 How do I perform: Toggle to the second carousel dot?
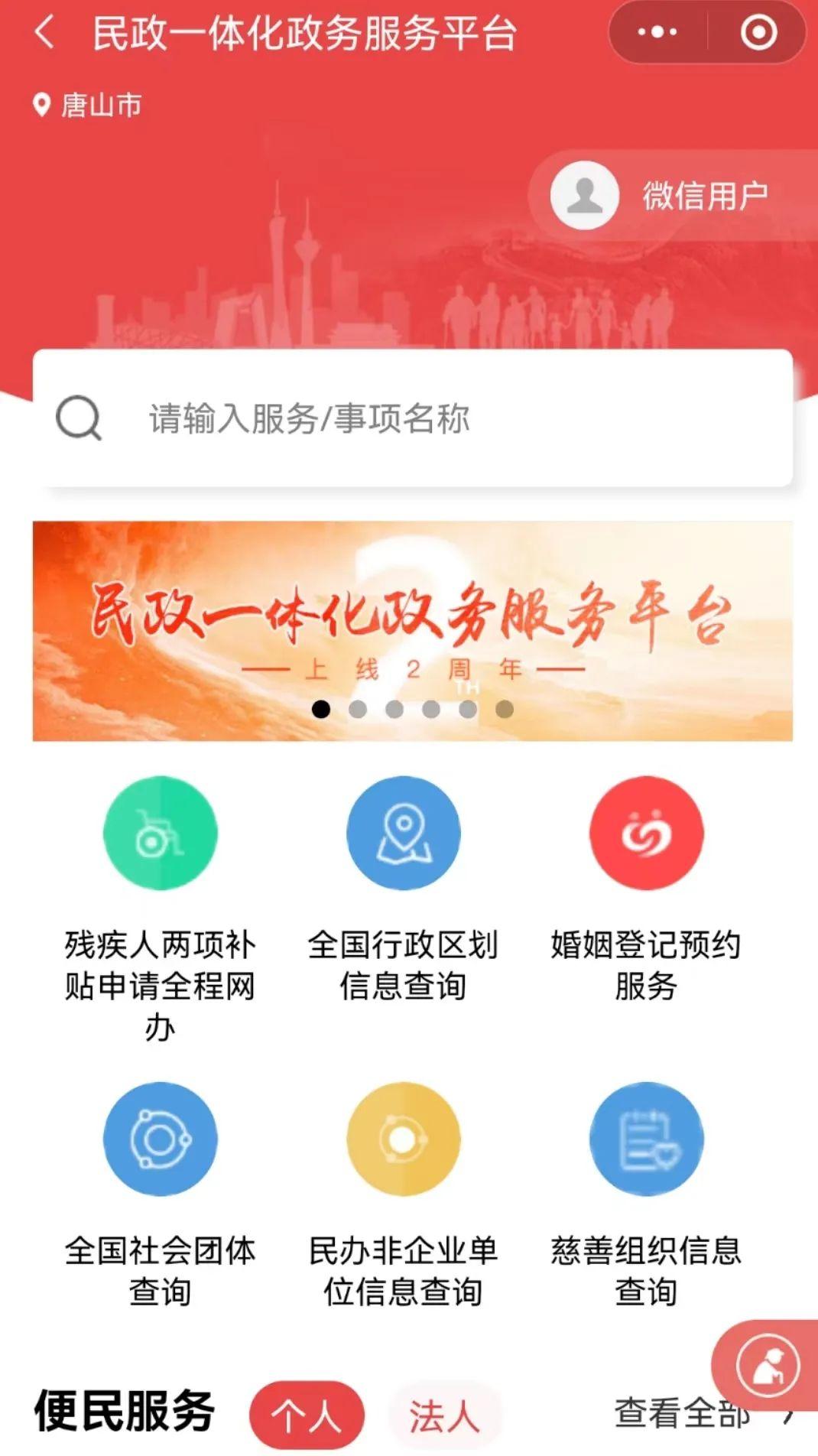click(x=356, y=709)
